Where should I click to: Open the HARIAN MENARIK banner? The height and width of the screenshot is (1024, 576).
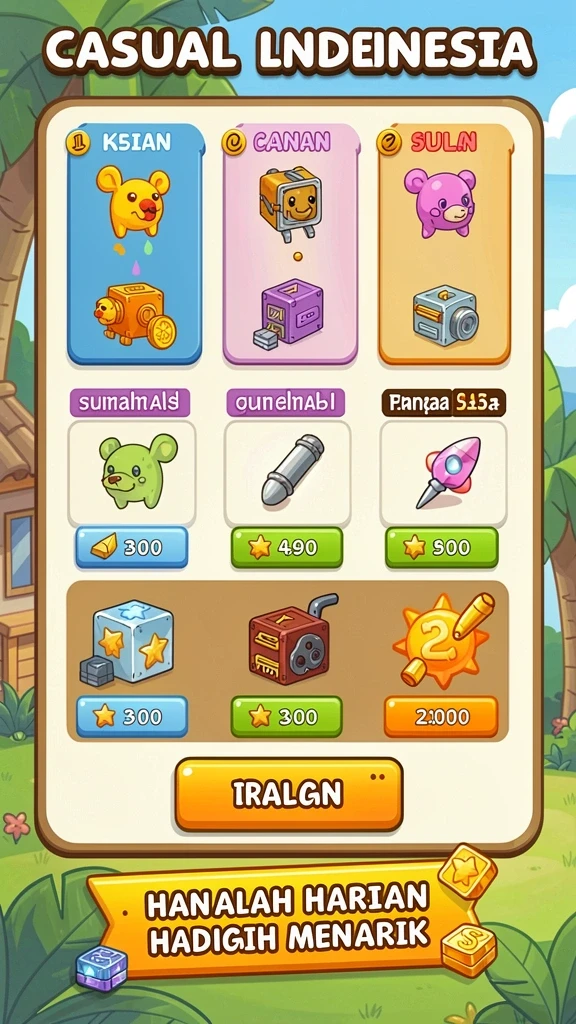coord(287,920)
